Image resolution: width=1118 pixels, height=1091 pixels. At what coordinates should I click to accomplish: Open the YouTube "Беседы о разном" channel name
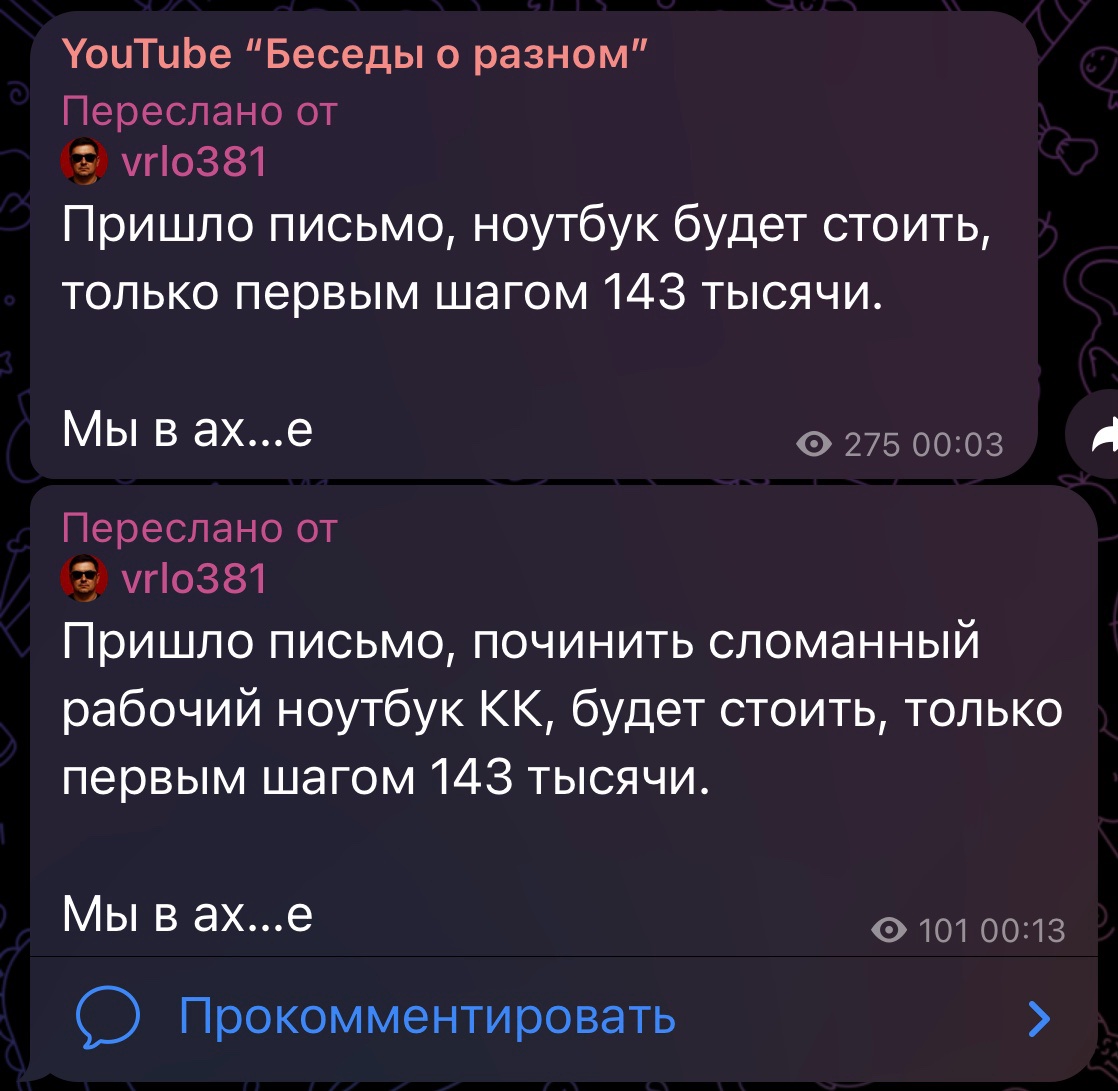point(355,53)
